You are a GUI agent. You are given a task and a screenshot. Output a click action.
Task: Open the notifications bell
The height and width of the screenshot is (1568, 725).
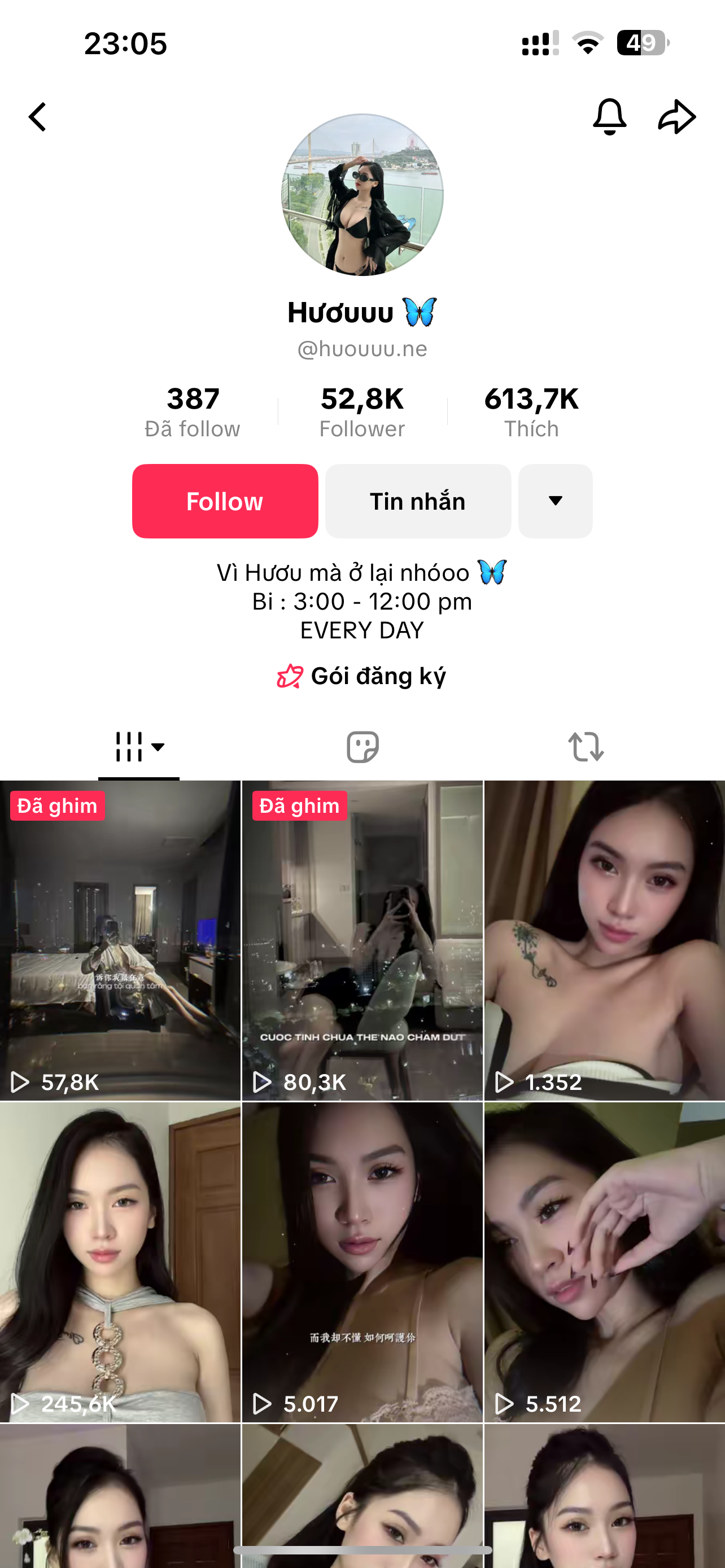coord(609,116)
